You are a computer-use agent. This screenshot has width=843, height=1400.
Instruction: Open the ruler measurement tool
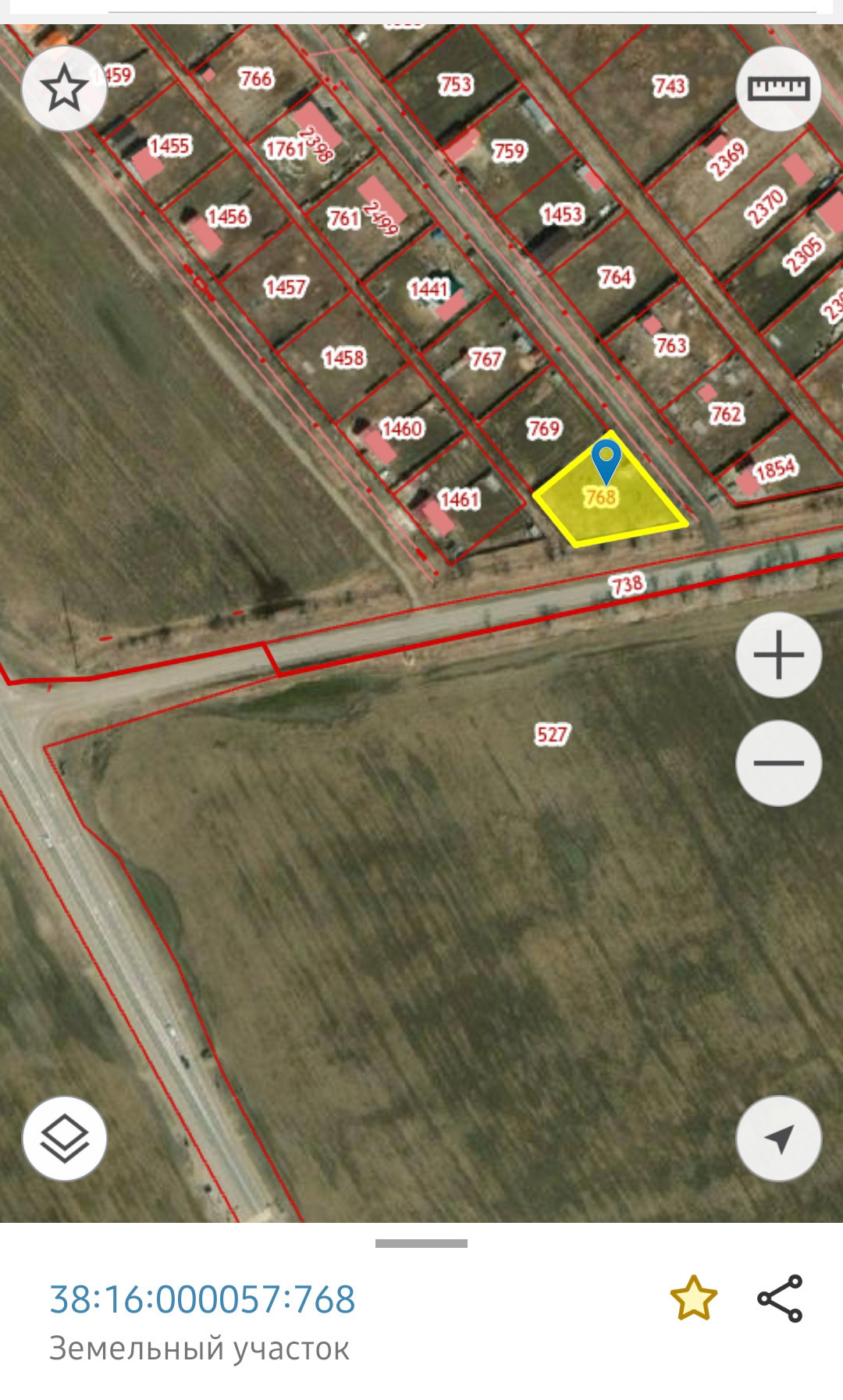[778, 88]
